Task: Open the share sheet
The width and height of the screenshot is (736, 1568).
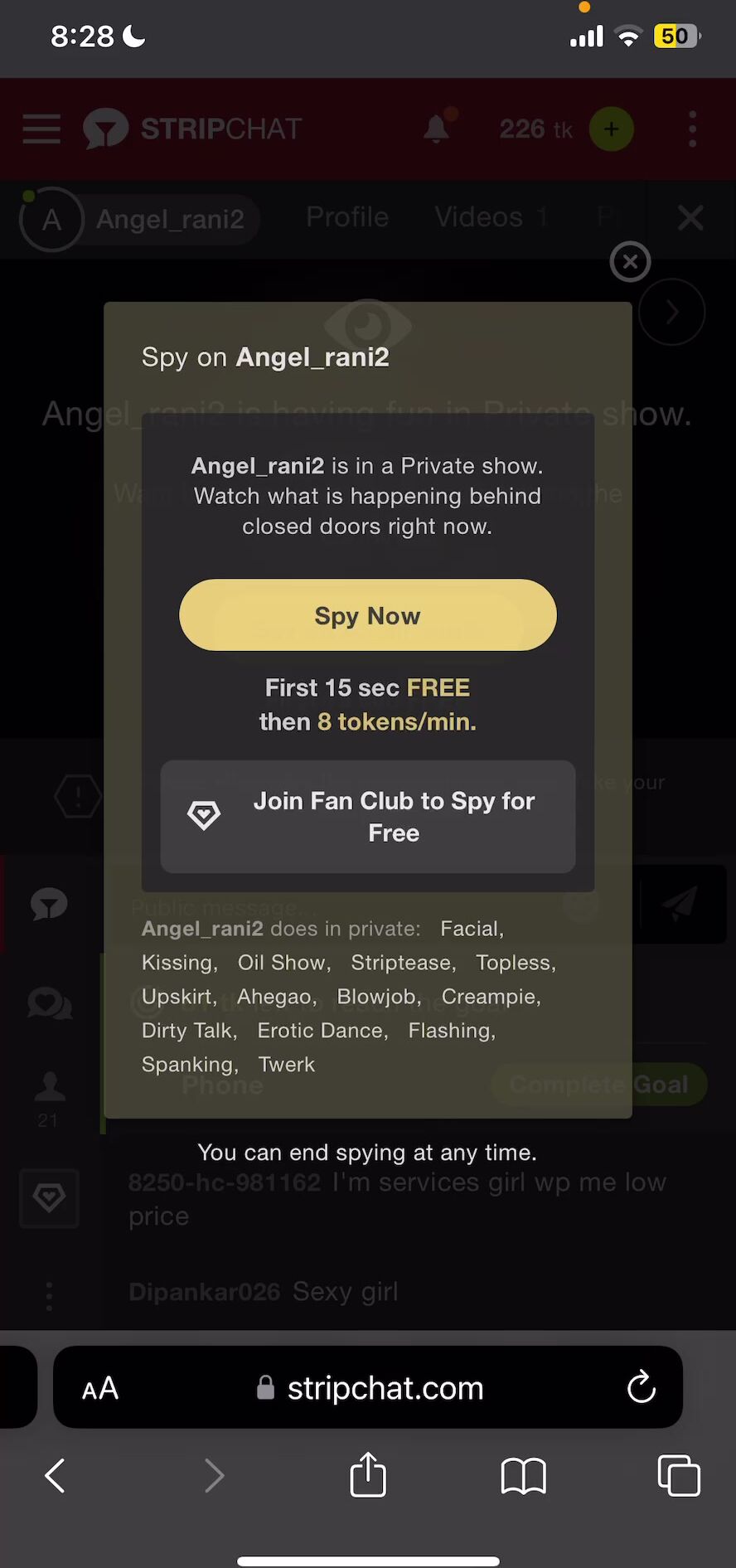Action: (x=368, y=1474)
